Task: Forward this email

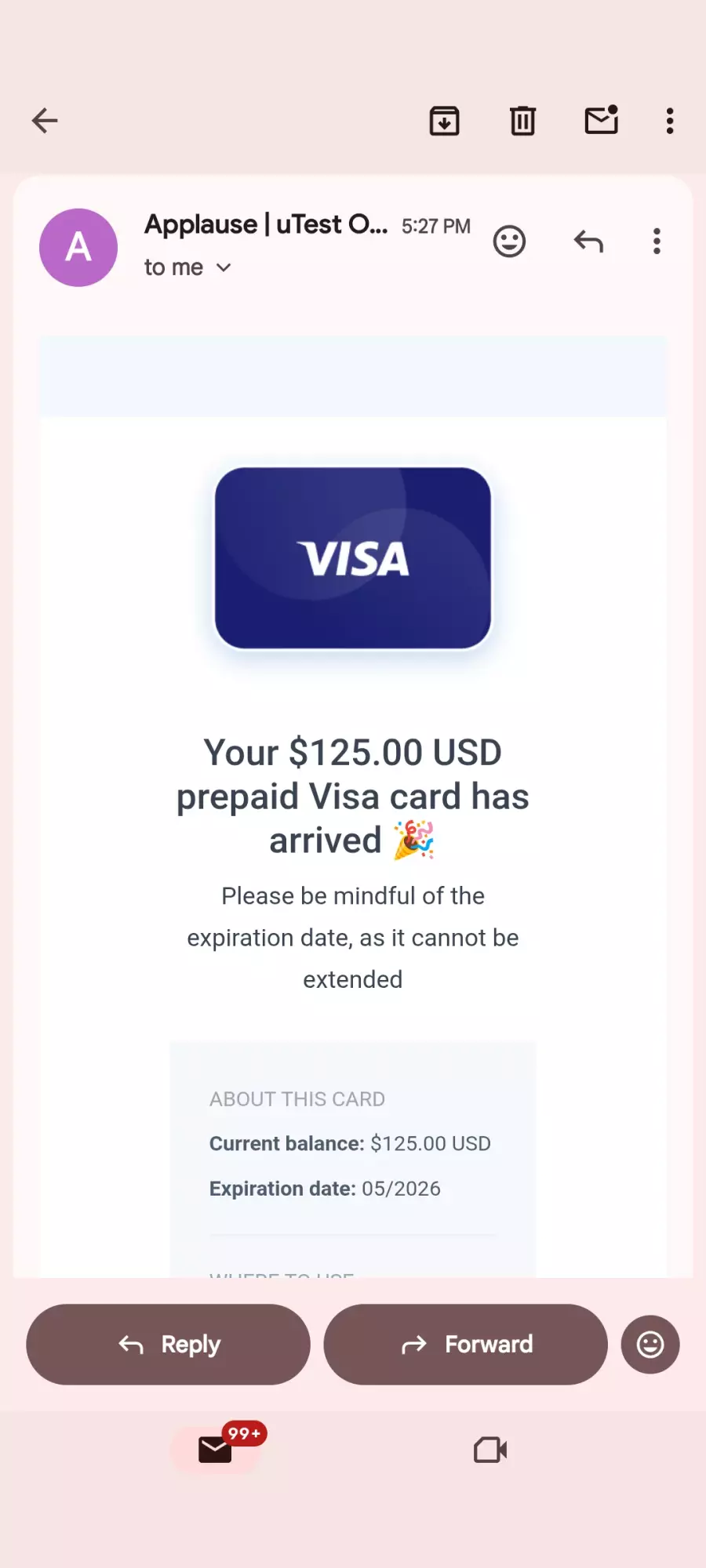Action: tap(465, 1345)
